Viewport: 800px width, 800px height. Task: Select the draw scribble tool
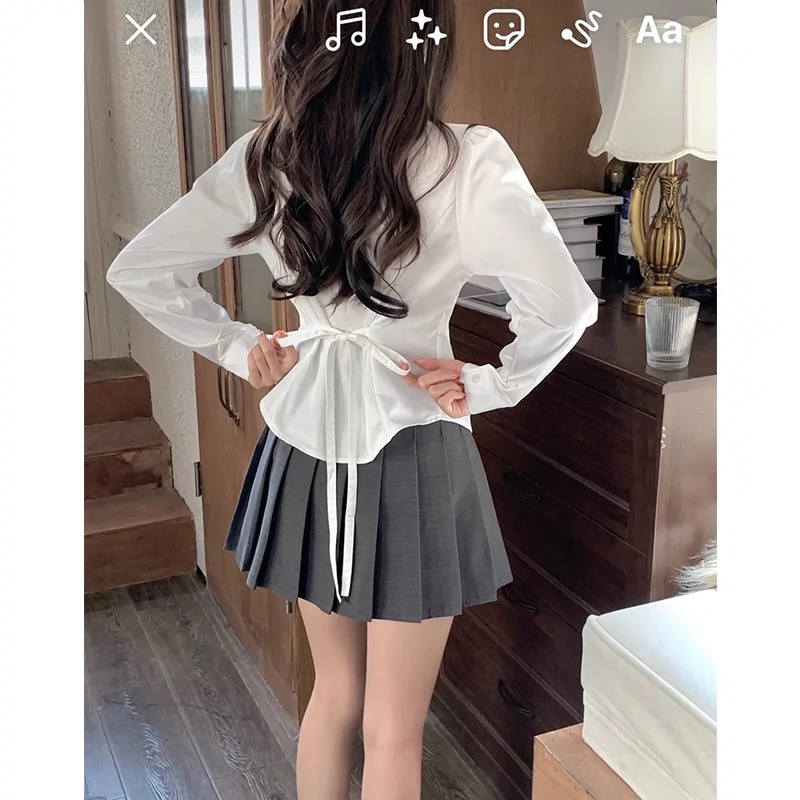[581, 30]
